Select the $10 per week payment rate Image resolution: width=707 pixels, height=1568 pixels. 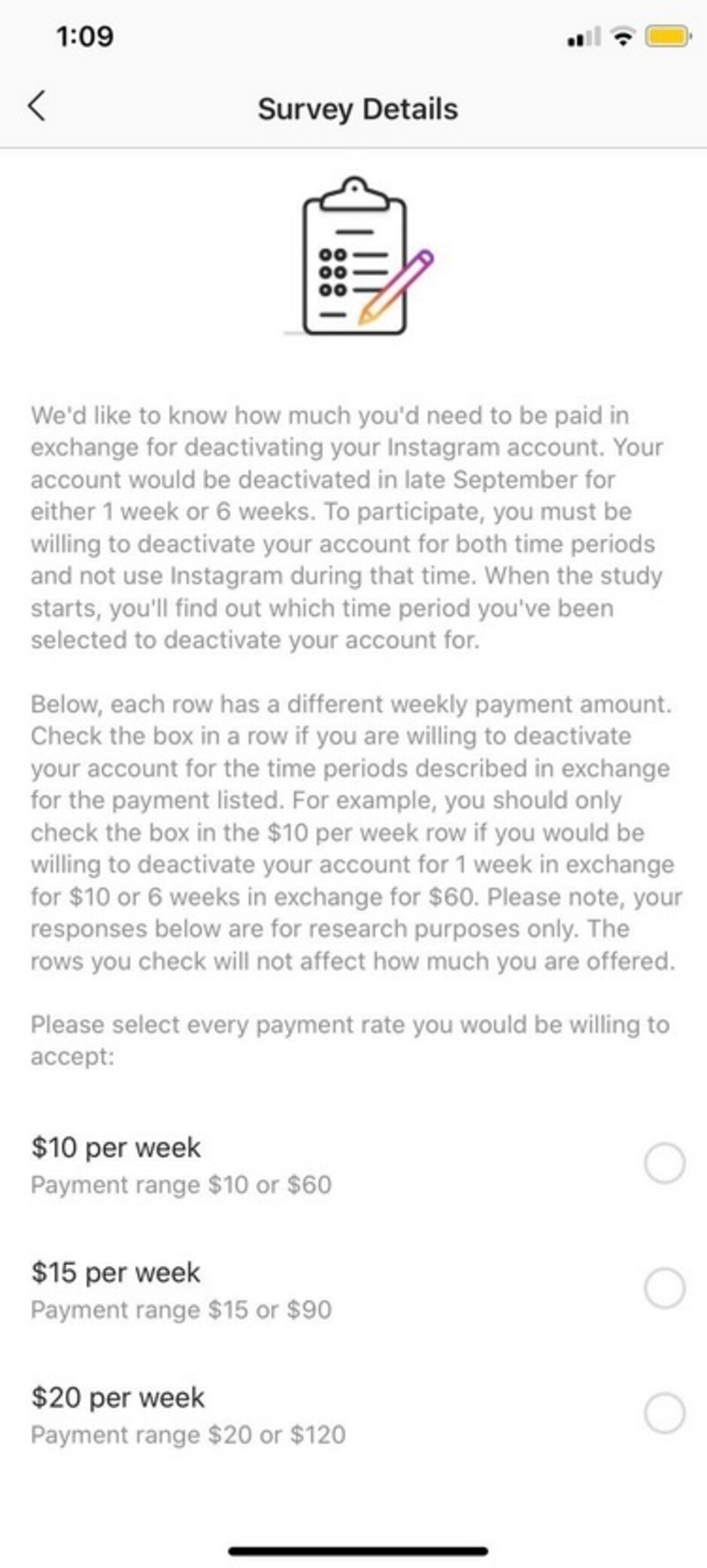[x=664, y=1164]
